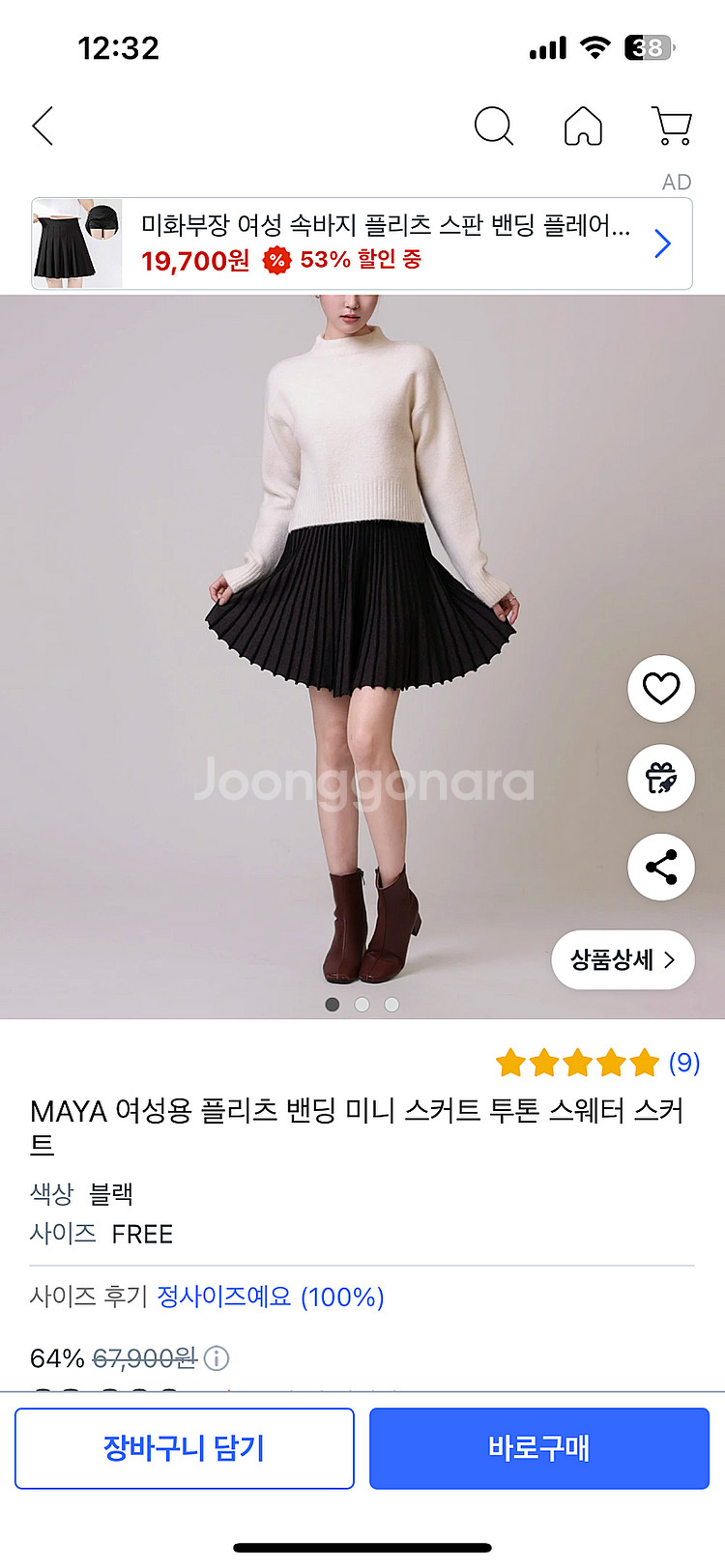Show price info next to 67,900원
Screen dimensions: 725x1568
point(217,1358)
